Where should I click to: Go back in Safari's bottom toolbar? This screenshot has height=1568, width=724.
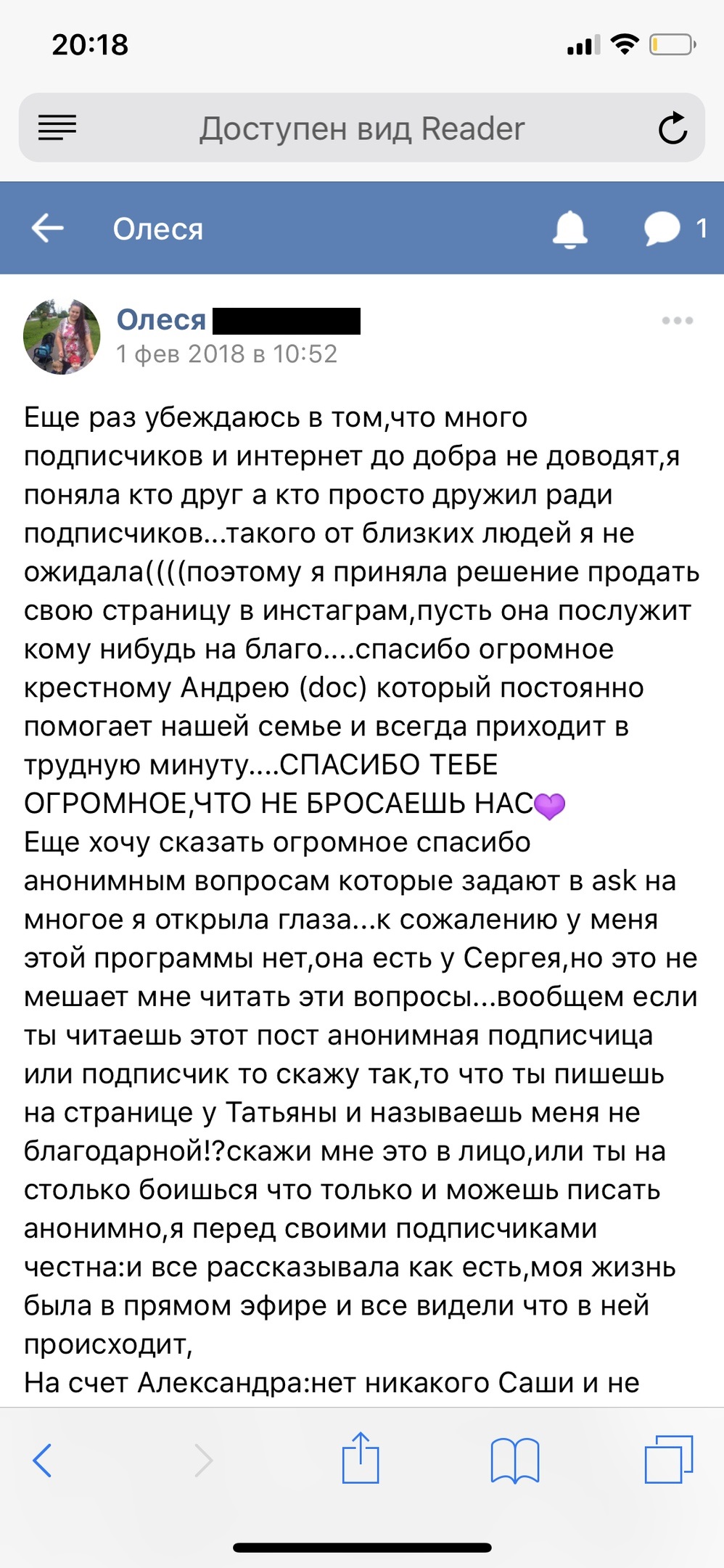(43, 1460)
